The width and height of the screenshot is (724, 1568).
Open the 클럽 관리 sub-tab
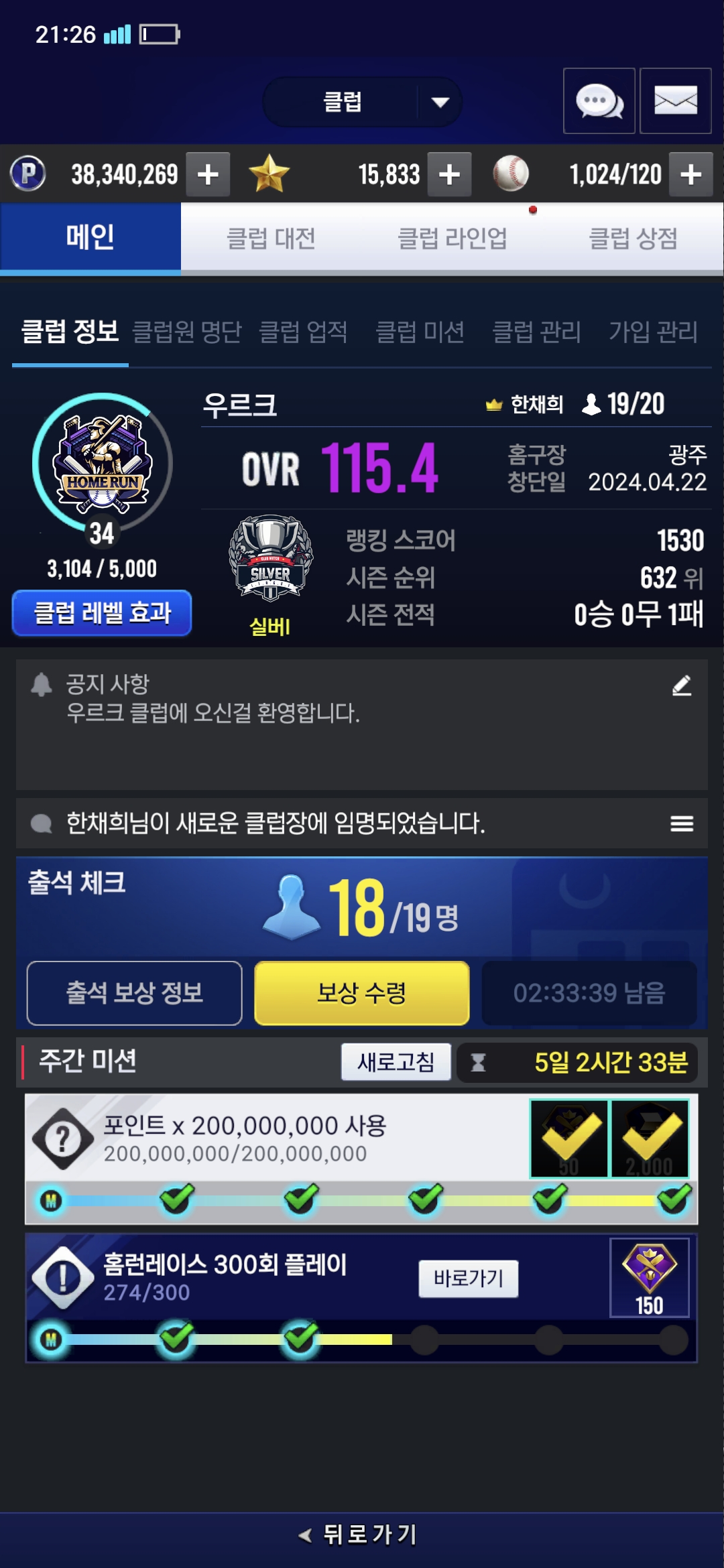pos(536,332)
